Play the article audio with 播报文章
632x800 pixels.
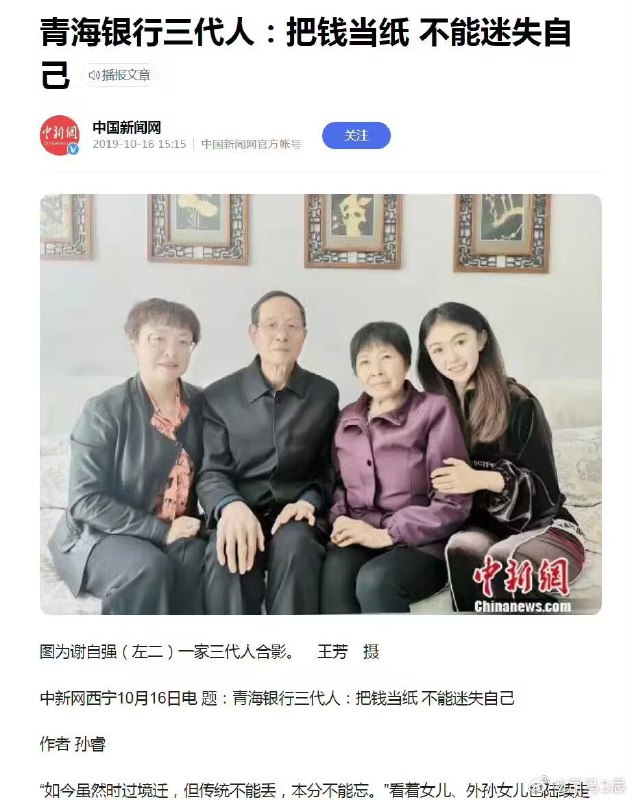coord(120,75)
